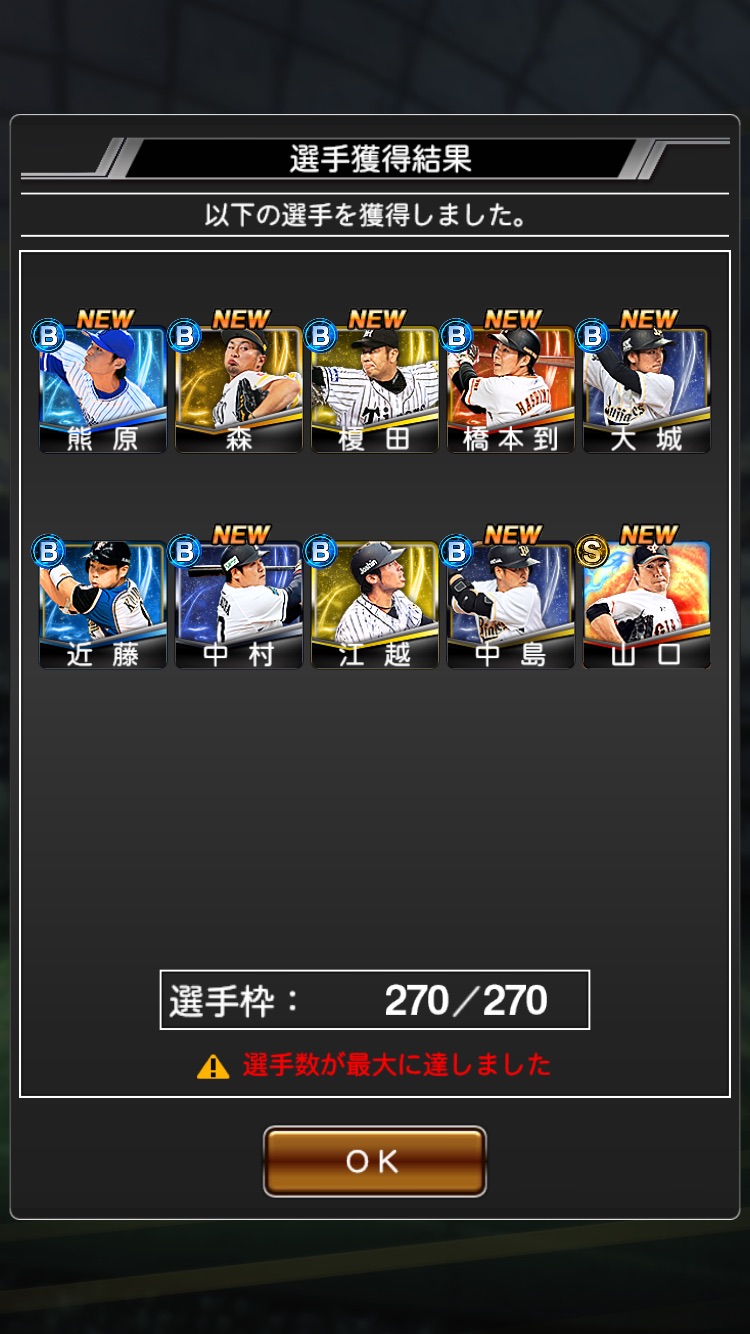Open player card for 大城

(647, 389)
